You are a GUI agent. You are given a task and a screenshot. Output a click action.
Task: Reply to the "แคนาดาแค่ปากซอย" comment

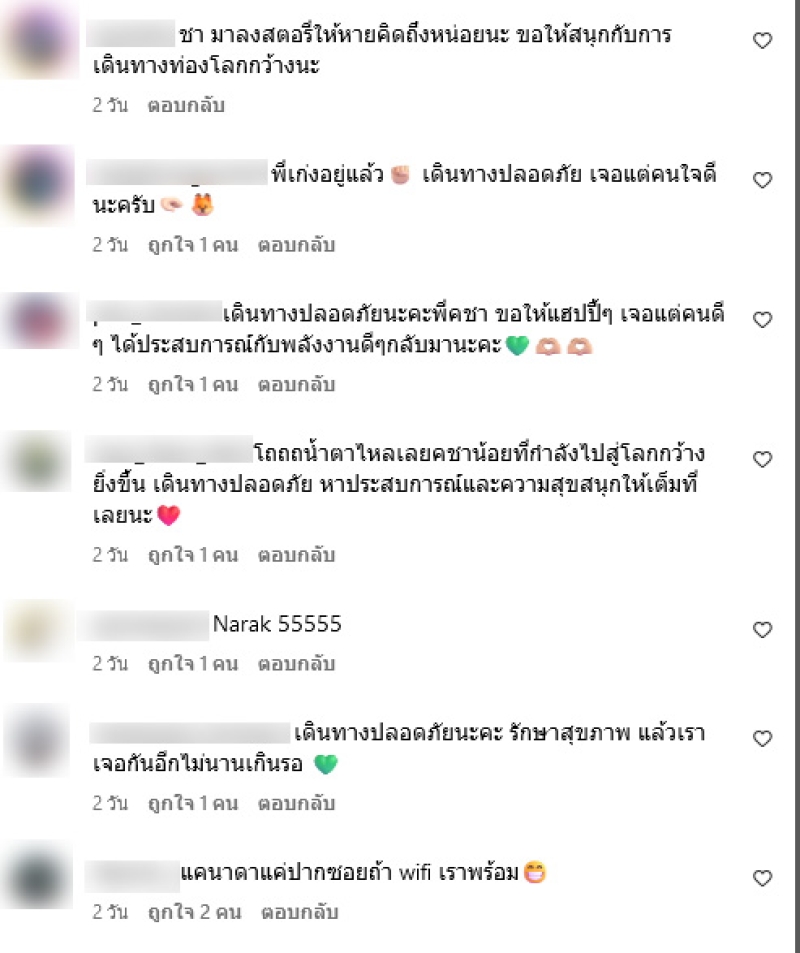pos(300,912)
